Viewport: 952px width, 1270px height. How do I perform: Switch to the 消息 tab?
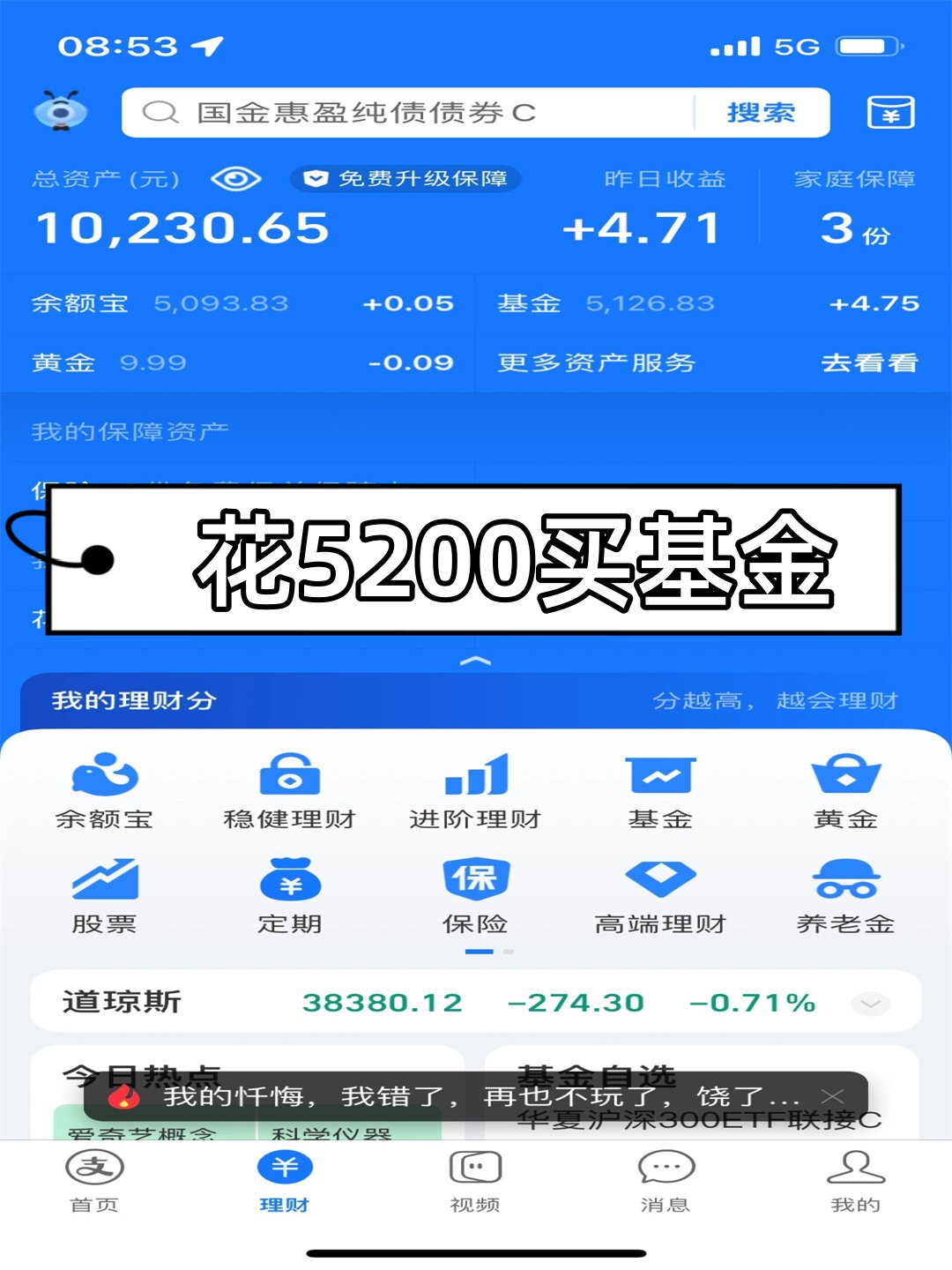(664, 1182)
